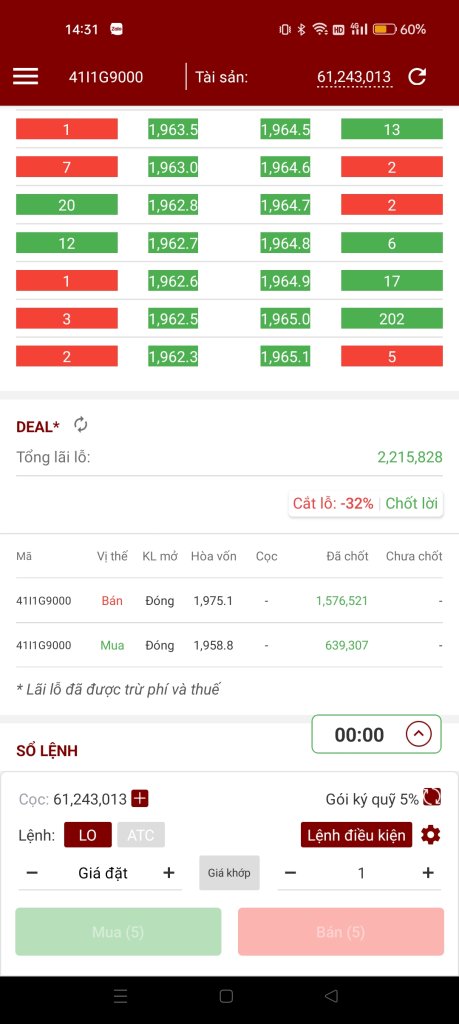Increase the order quantity
The height and width of the screenshot is (1024, 459).
pyautogui.click(x=428, y=872)
